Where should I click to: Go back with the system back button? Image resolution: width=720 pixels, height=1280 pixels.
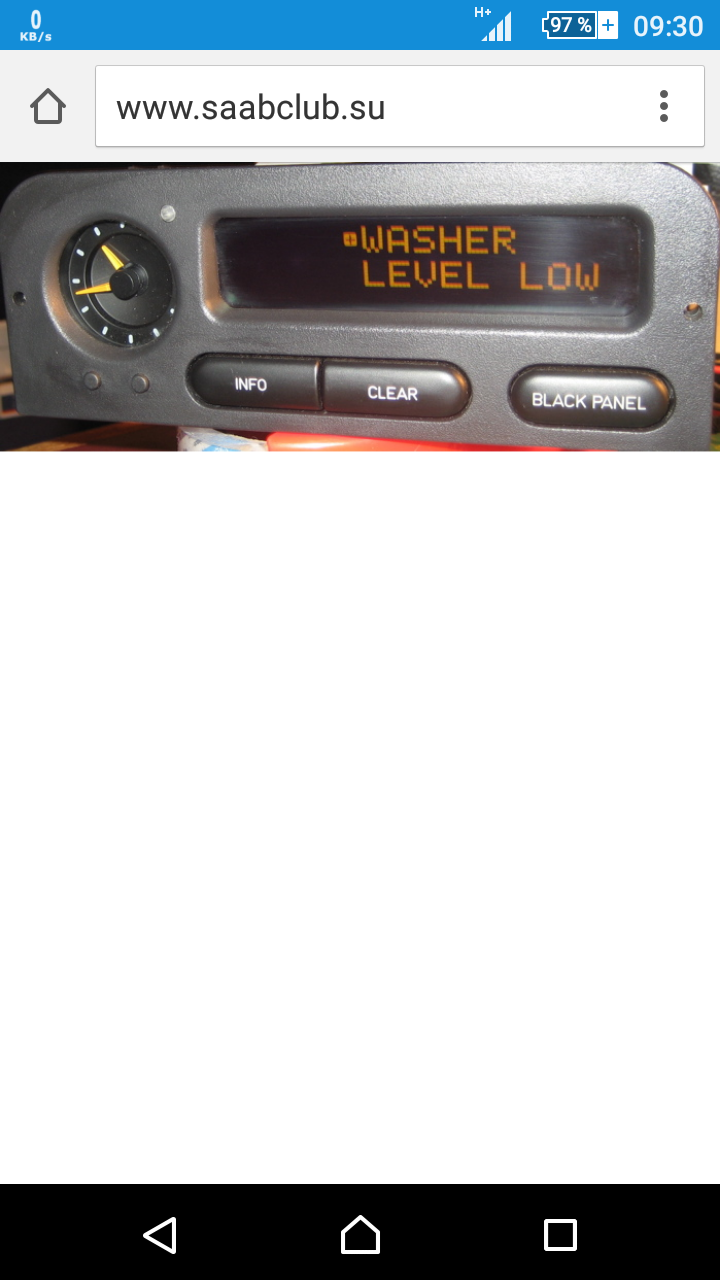pos(160,1235)
